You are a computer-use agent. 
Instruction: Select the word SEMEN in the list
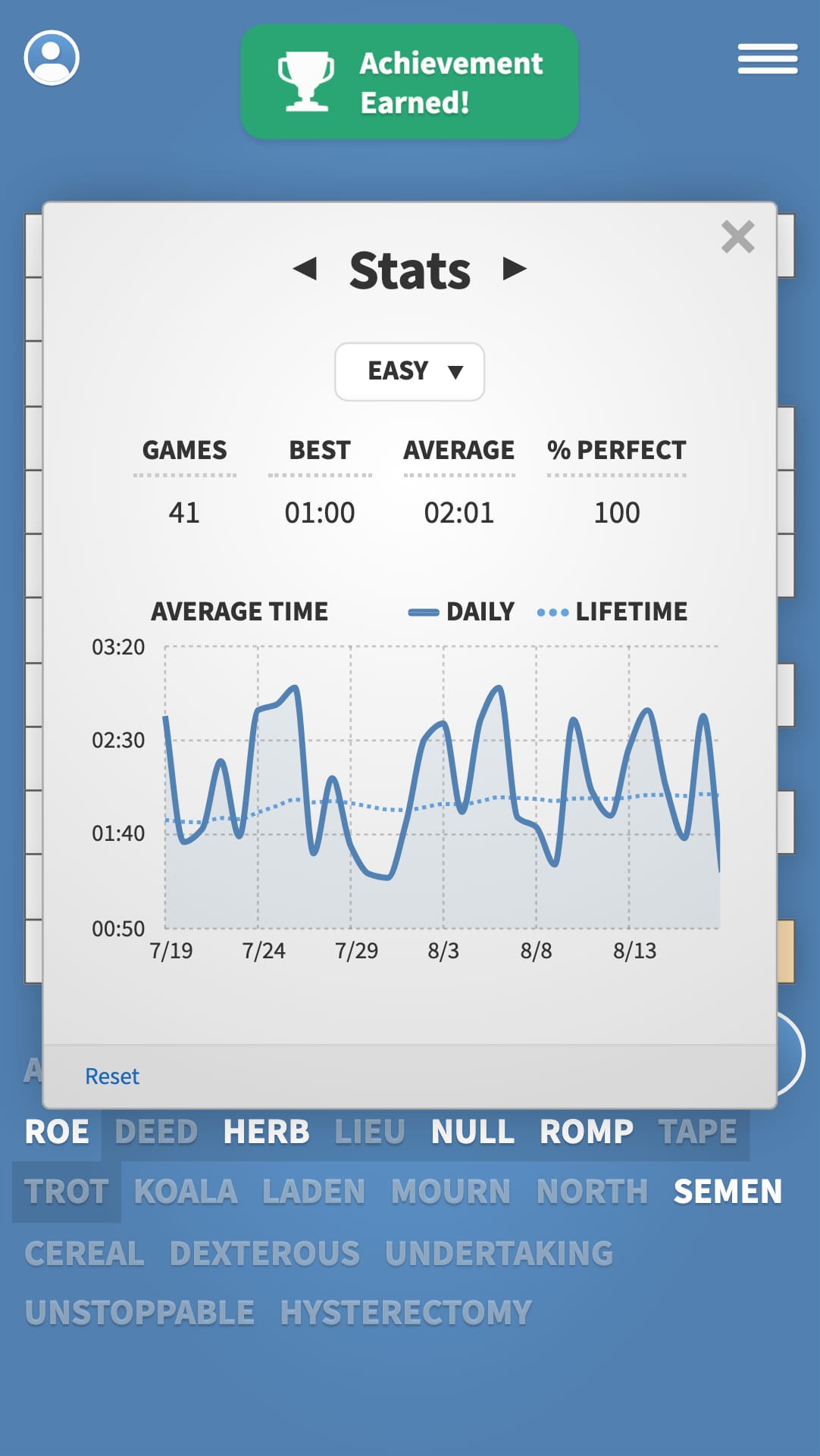point(727,1191)
